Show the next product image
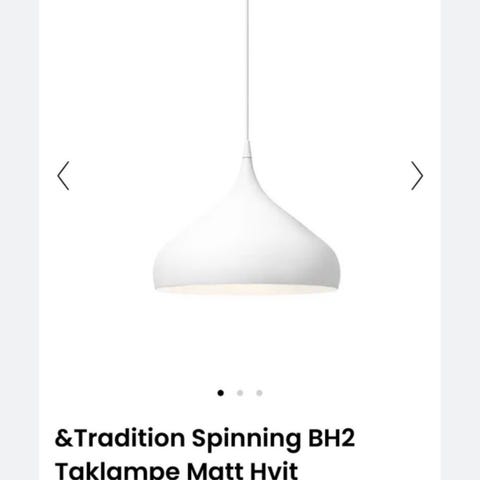Image resolution: width=480 pixels, height=480 pixels. (417, 176)
